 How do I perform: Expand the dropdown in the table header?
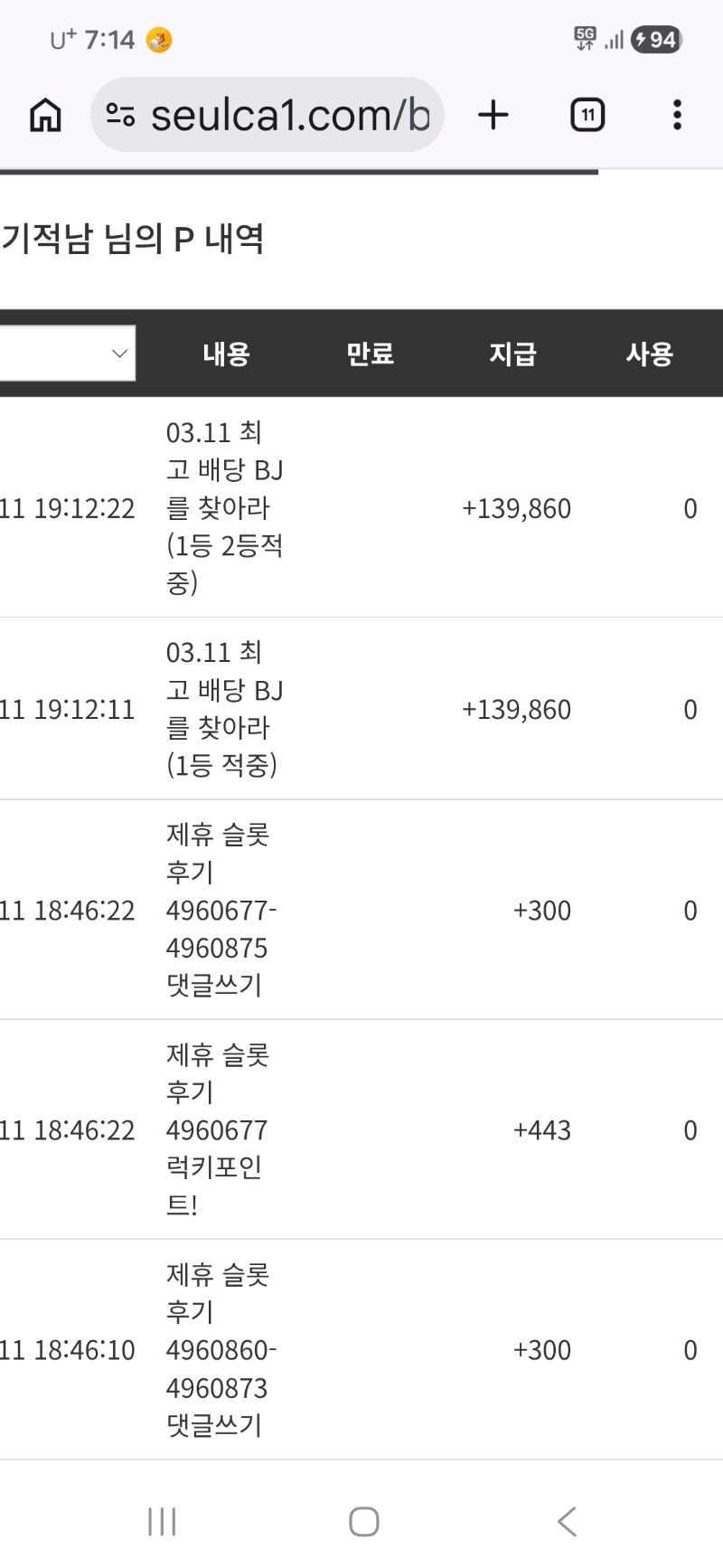coord(68,354)
